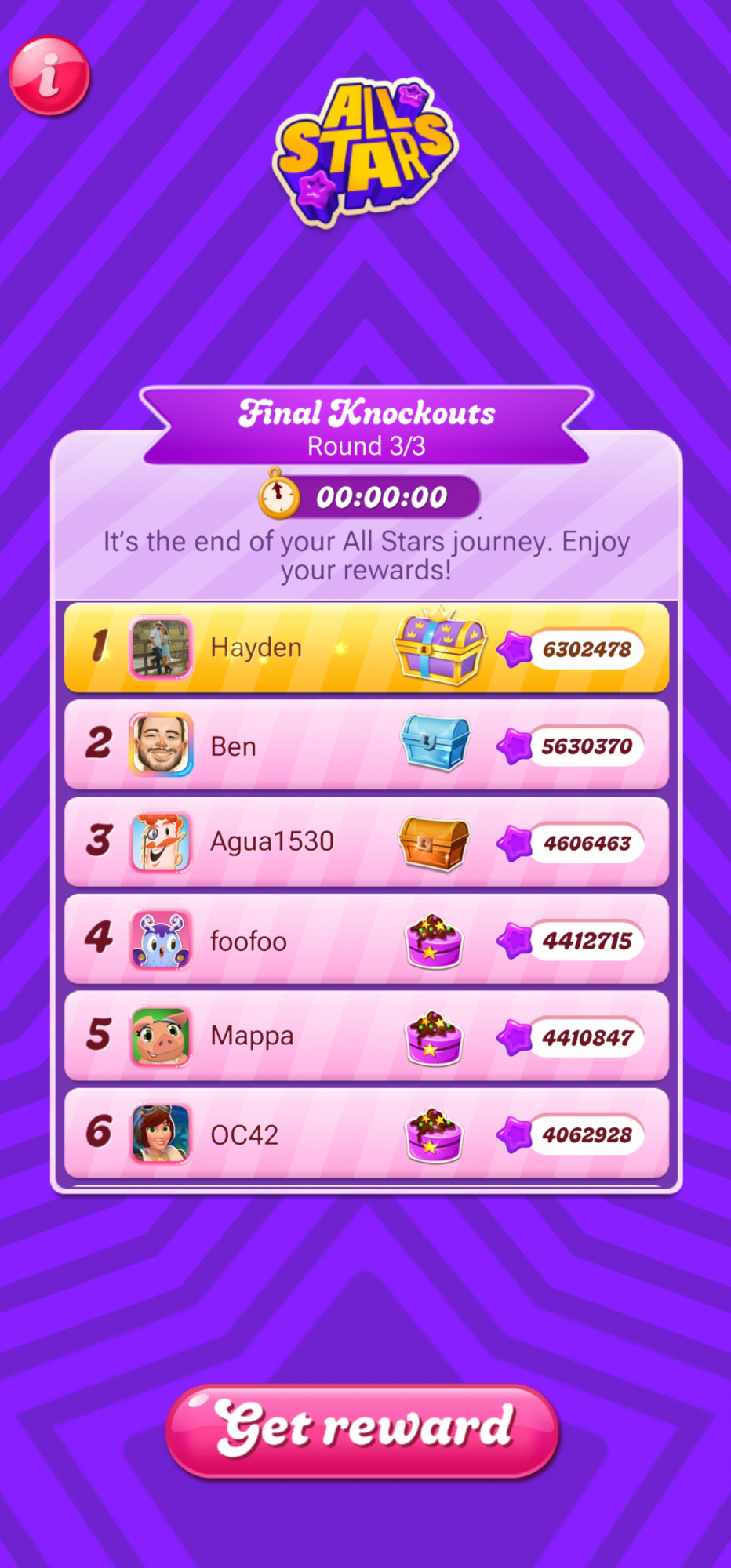Select Mappa's leaderboard entry
Screen dimensions: 731x1568
click(x=365, y=1036)
